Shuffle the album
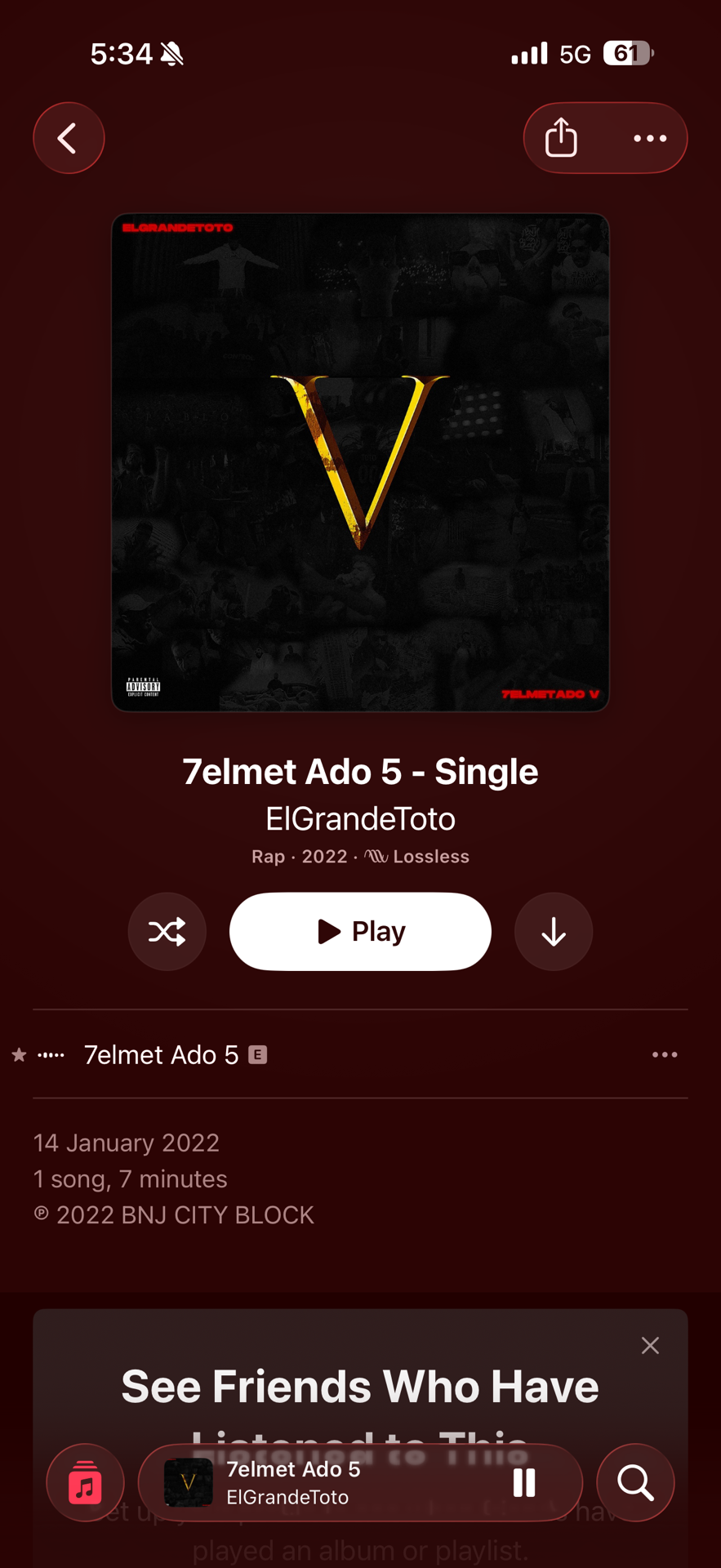Screen dimensions: 721x1568 click(167, 932)
